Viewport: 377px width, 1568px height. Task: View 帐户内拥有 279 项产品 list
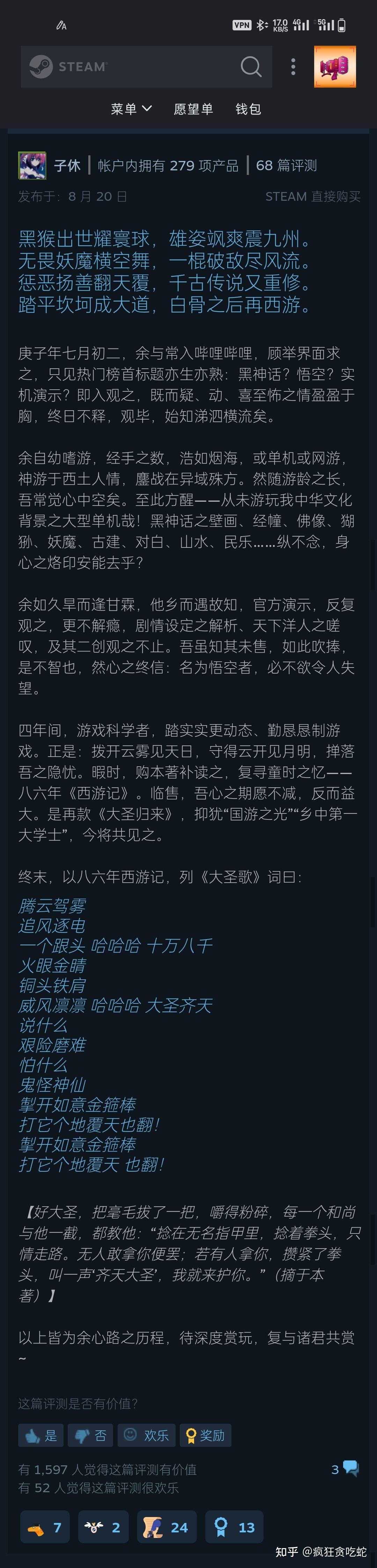coord(168,165)
